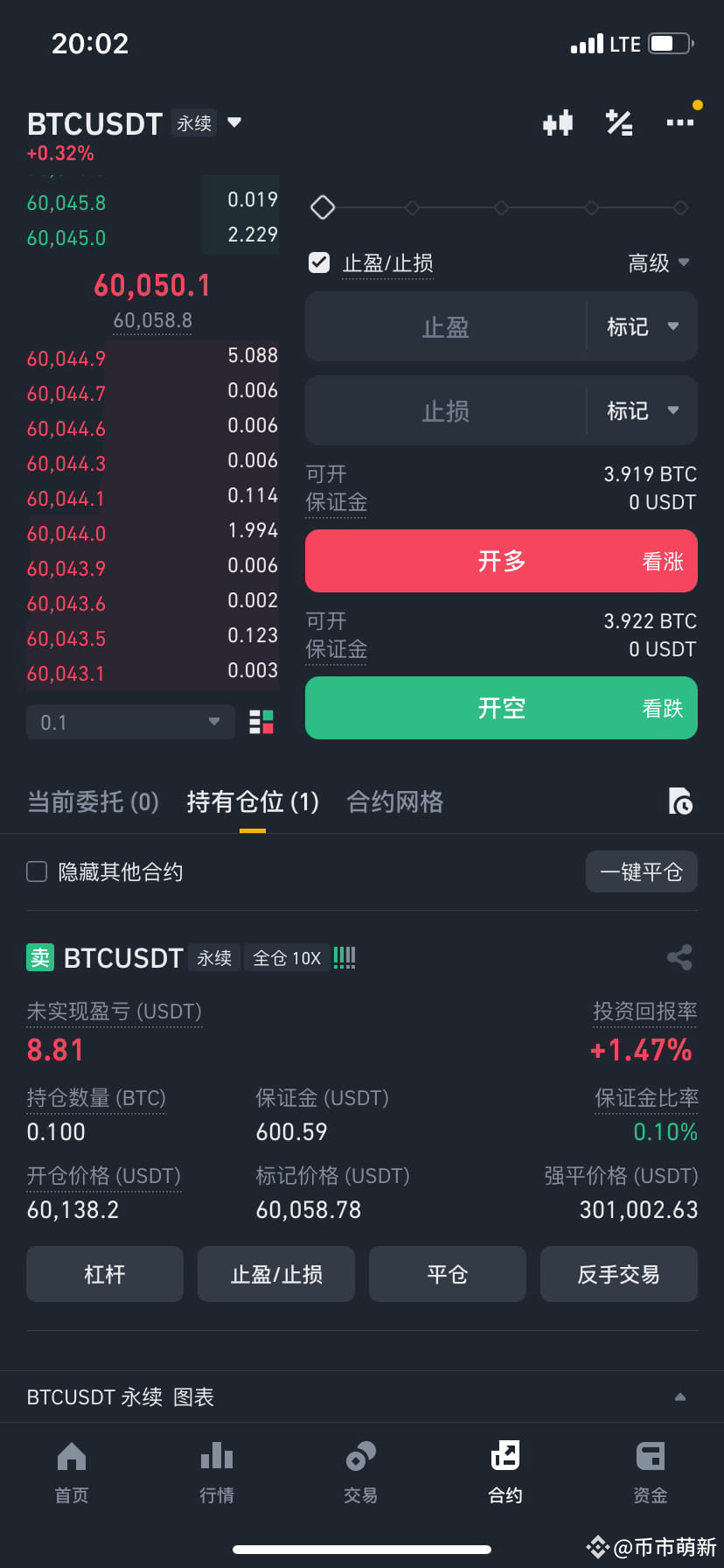724x1568 pixels.
Task: Enable the 隐藏其他合约 checkbox
Action: tap(36, 871)
